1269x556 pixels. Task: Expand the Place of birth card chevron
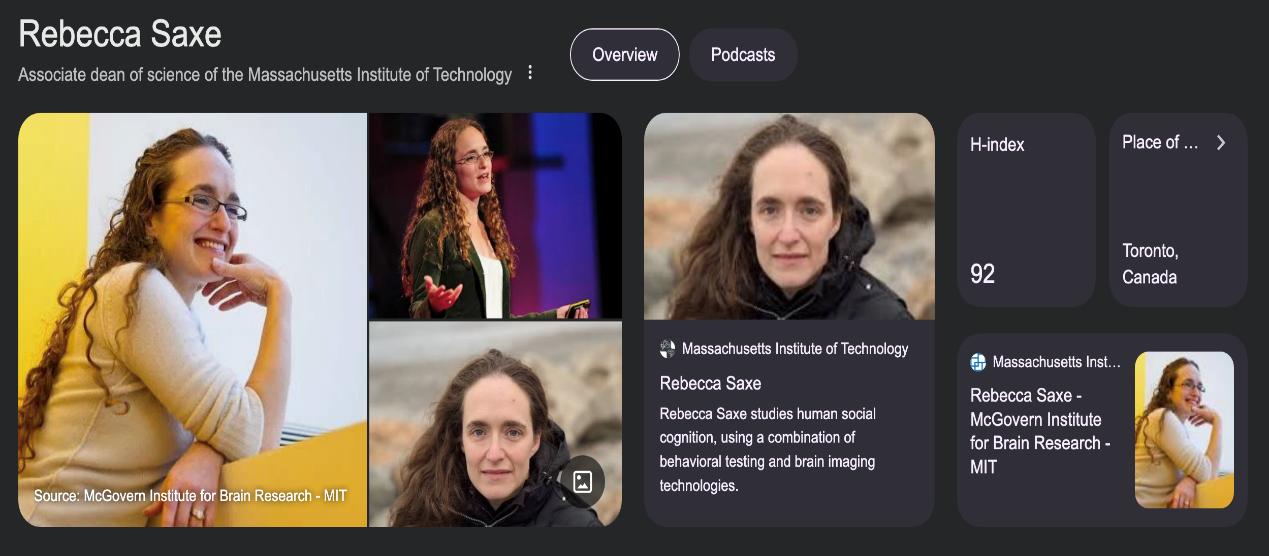1220,143
